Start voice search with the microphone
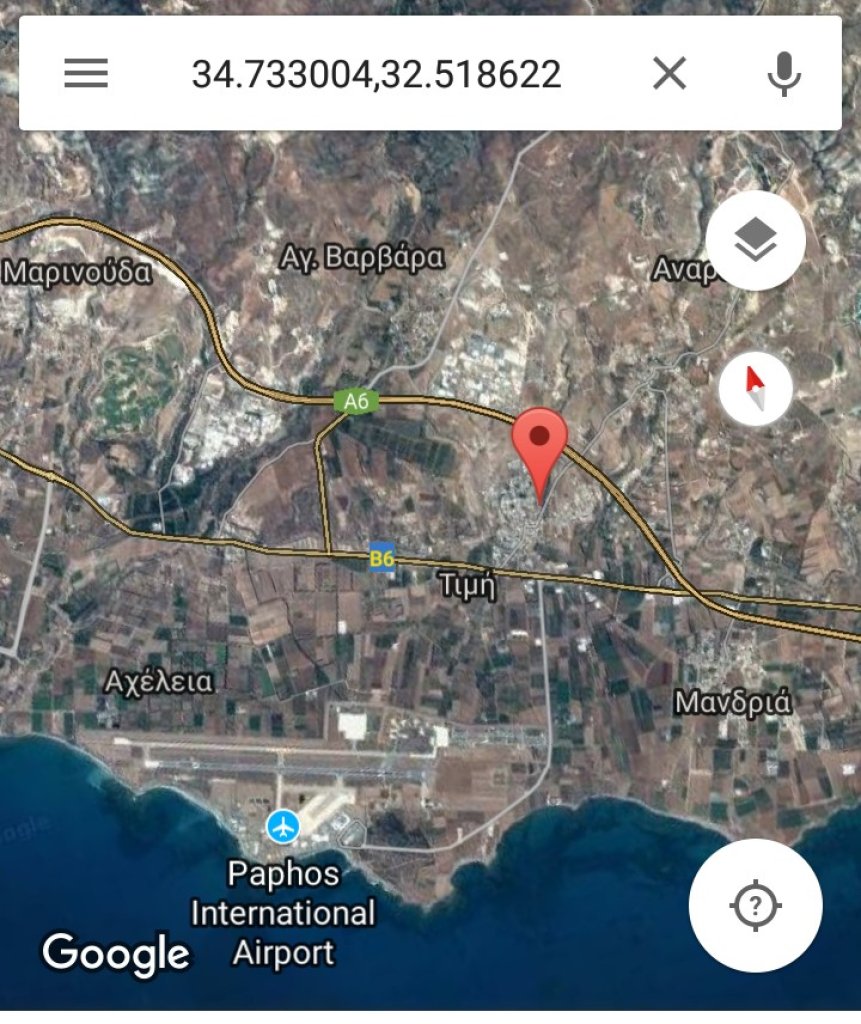This screenshot has width=861, height=1024. pos(785,73)
